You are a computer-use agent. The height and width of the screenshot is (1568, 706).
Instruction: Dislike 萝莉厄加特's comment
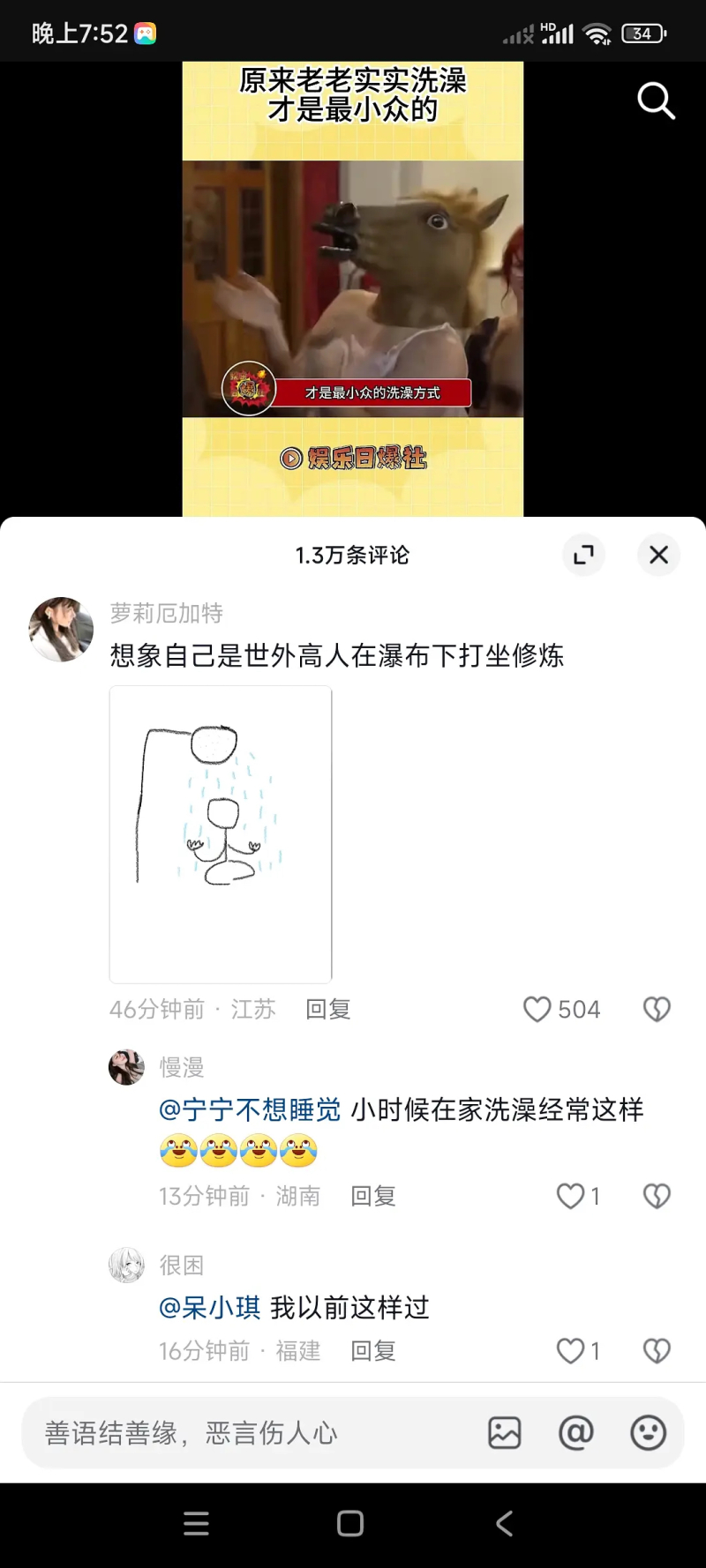(657, 1009)
